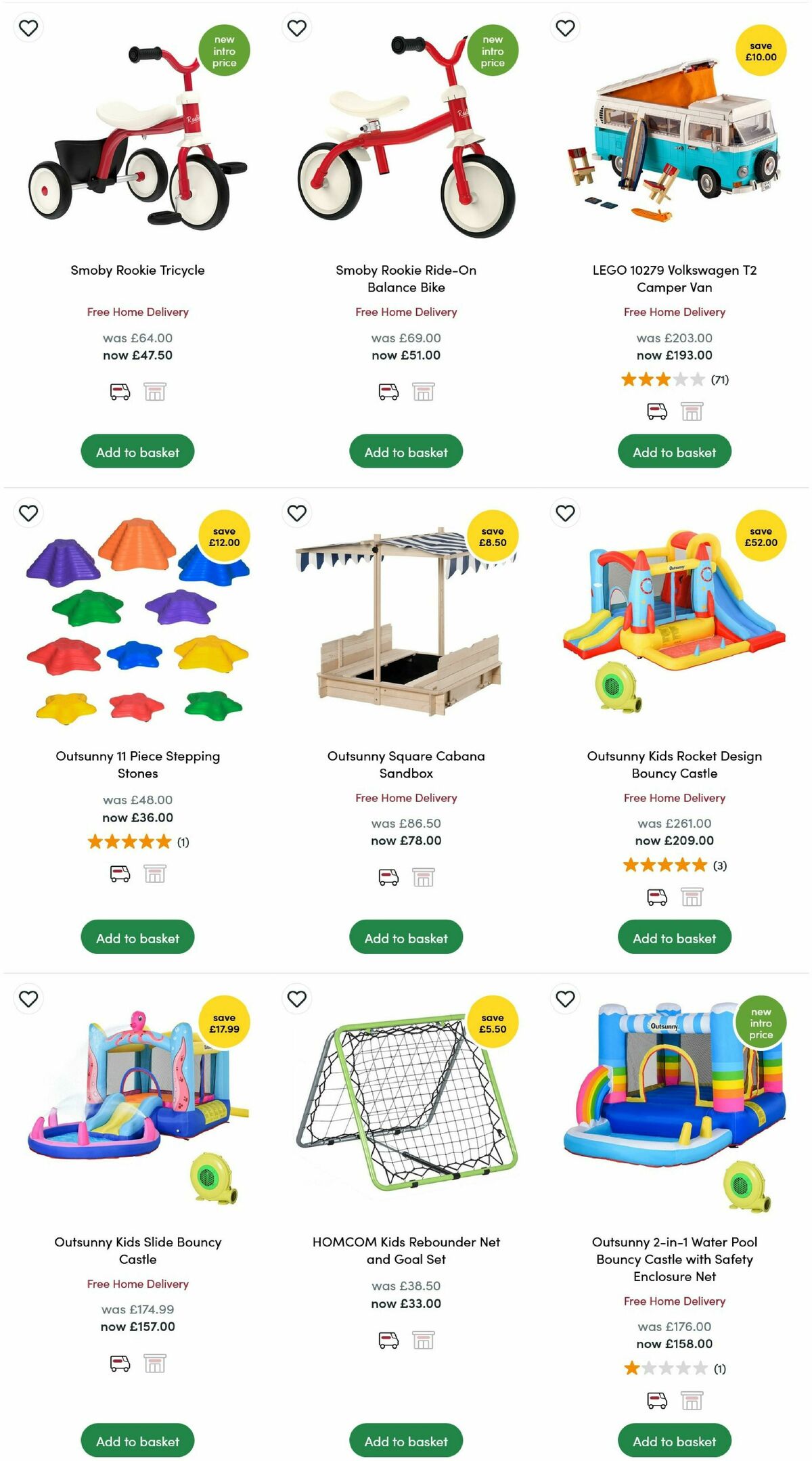Add Square Cabana Sandbox to basket
The height and width of the screenshot is (1461, 812).
click(405, 938)
